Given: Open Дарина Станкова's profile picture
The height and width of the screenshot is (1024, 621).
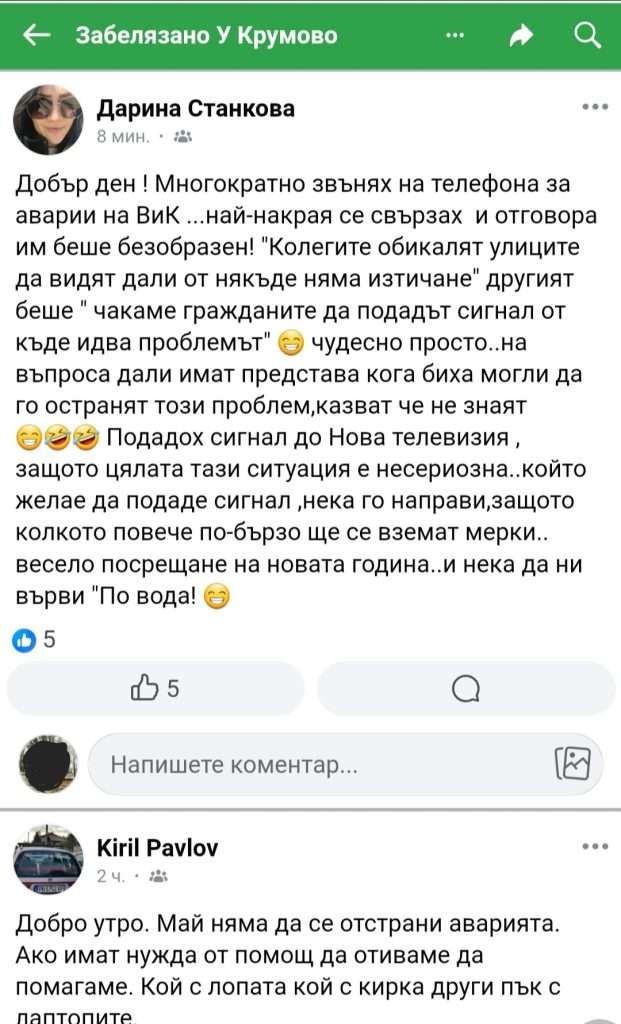Looking at the screenshot, I should (x=47, y=118).
